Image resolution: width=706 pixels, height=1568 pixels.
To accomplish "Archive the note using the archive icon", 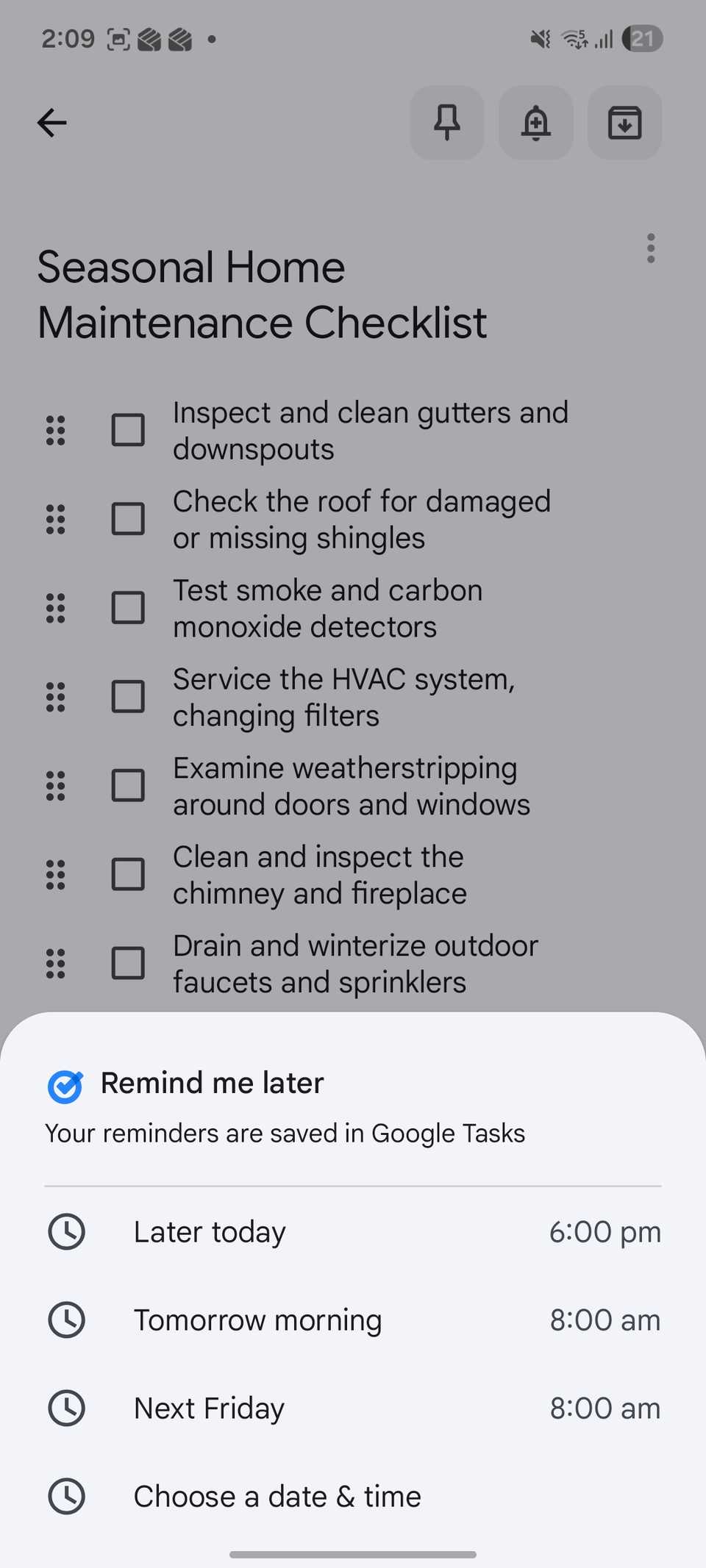I will 624,123.
